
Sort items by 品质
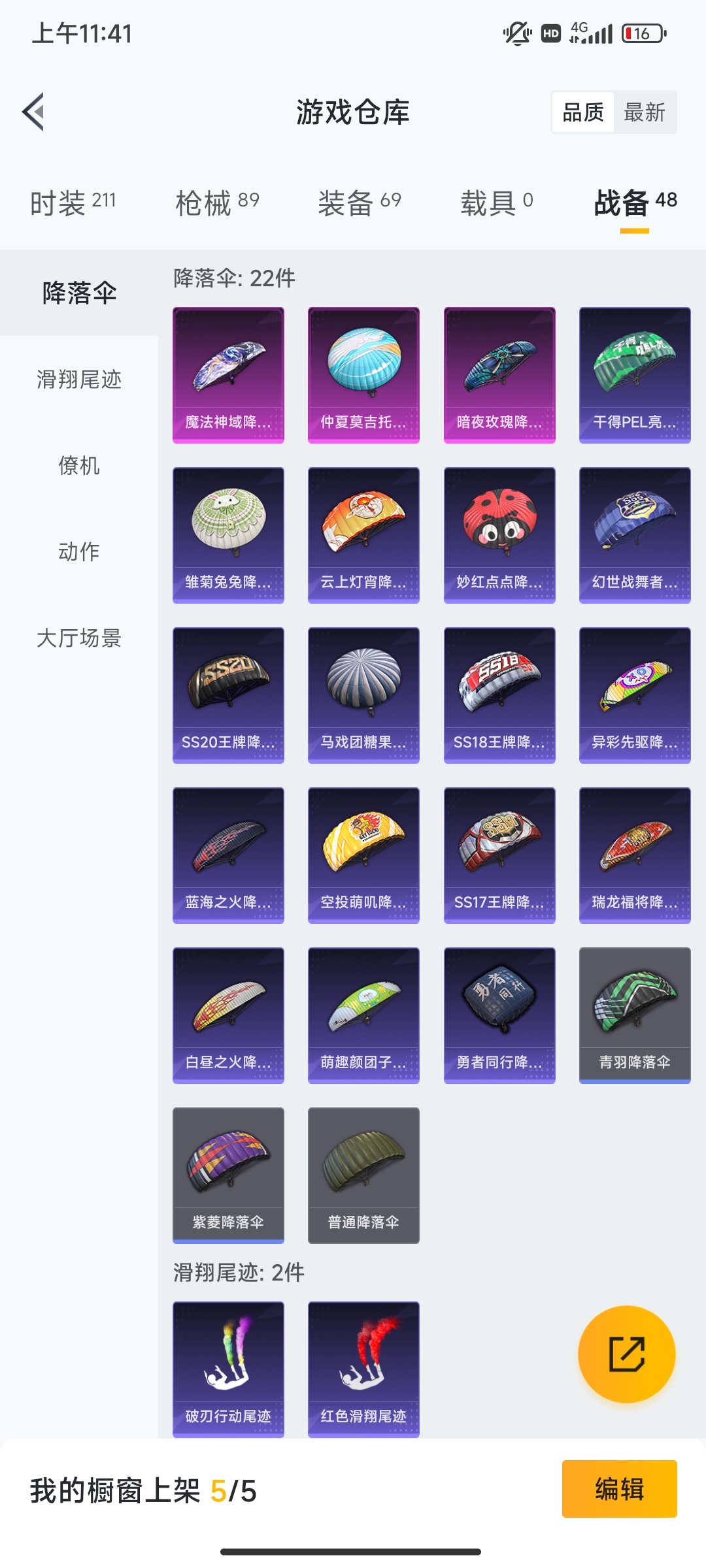point(582,112)
